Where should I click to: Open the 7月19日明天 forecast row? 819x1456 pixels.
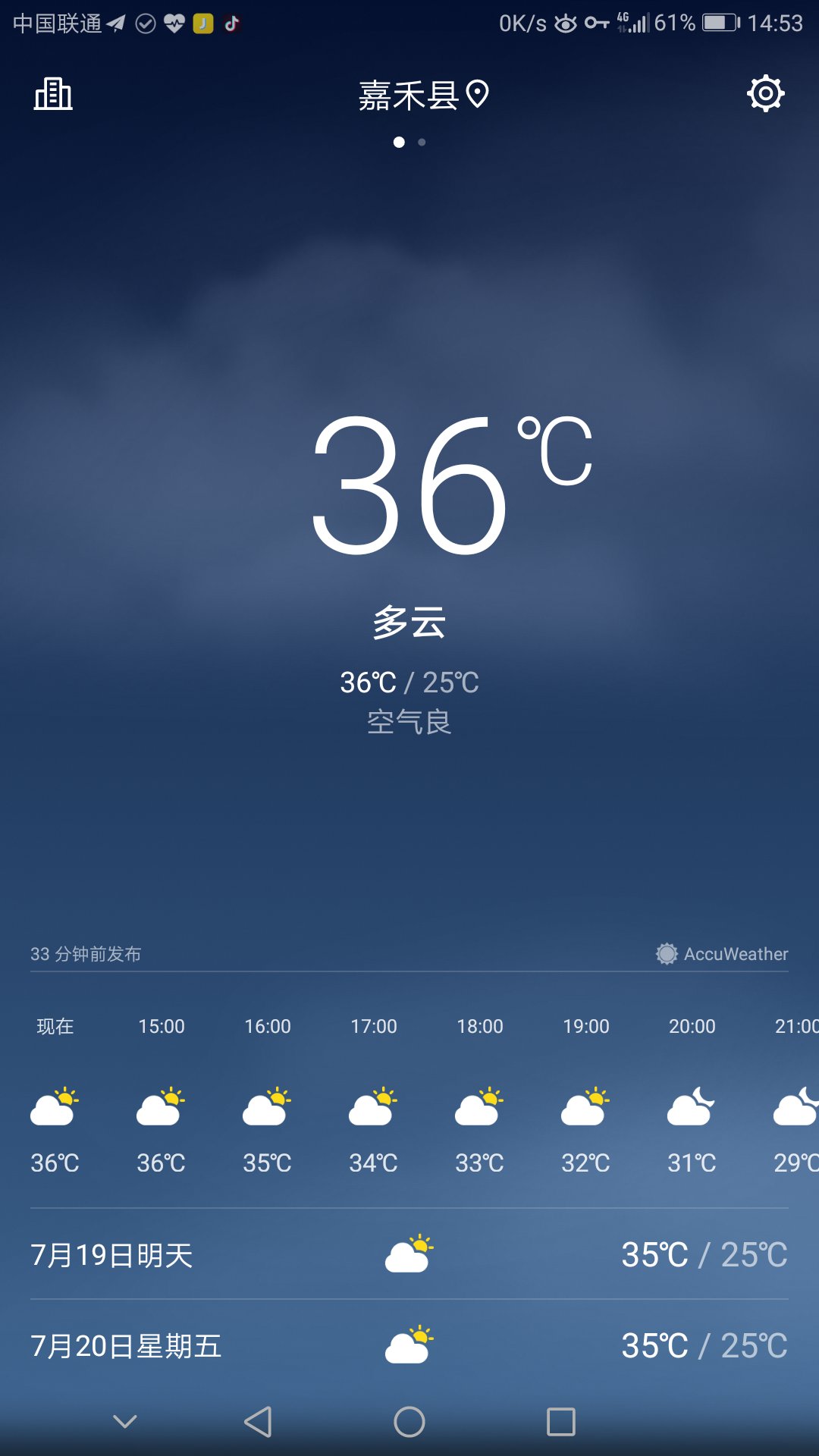point(409,1254)
